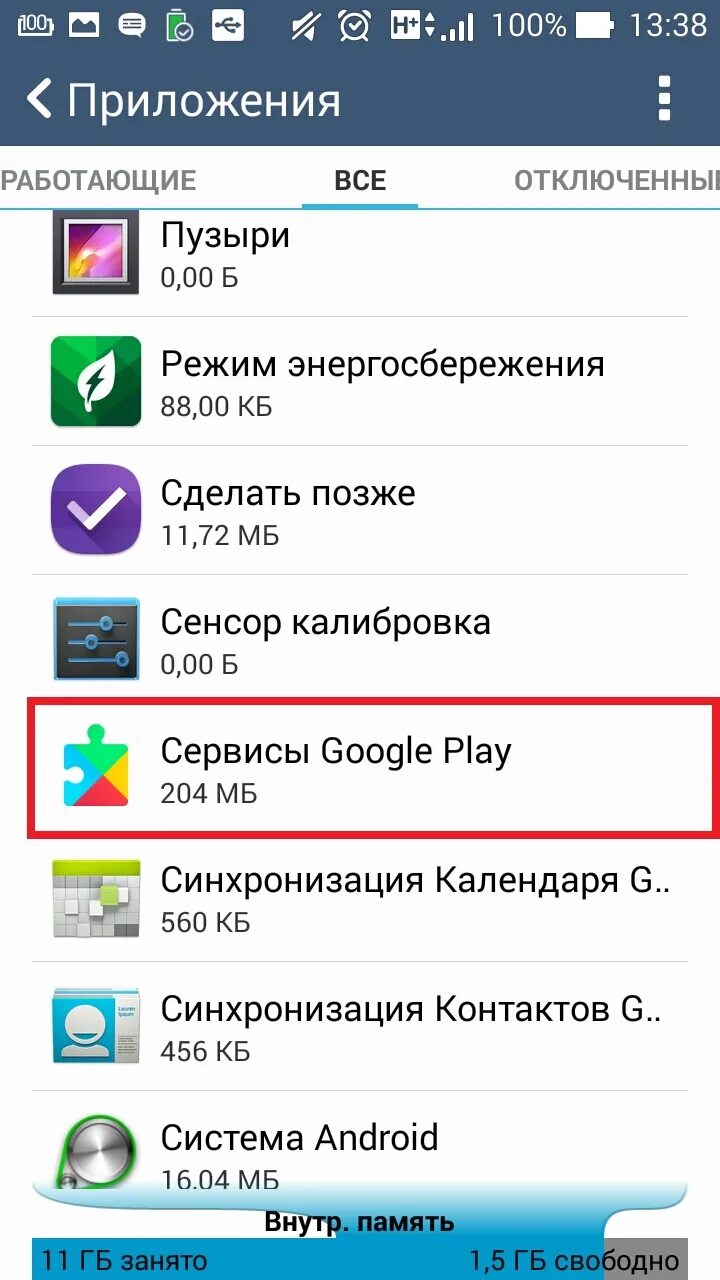The height and width of the screenshot is (1280, 720).
Task: Switch to the Отключенные tab
Action: pyautogui.click(x=615, y=180)
